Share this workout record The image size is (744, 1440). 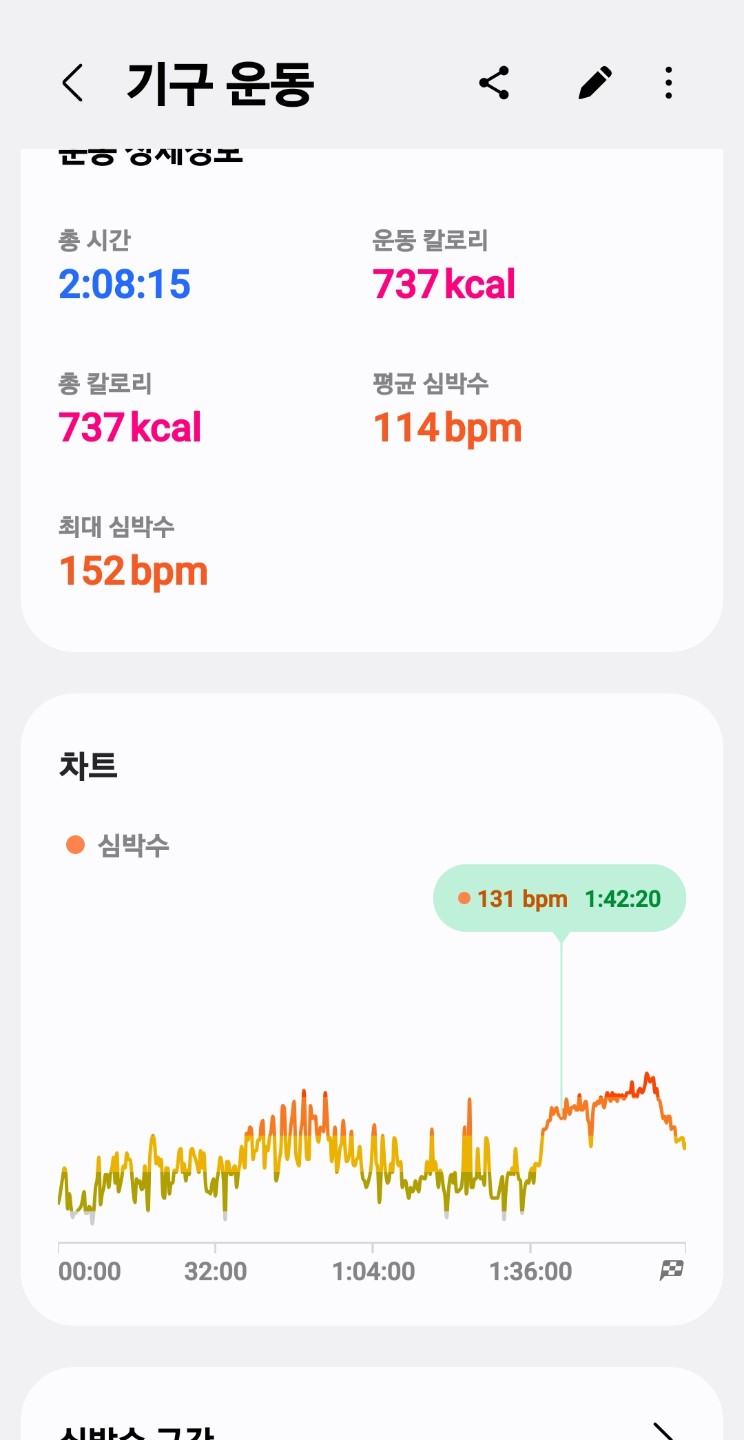(x=494, y=84)
